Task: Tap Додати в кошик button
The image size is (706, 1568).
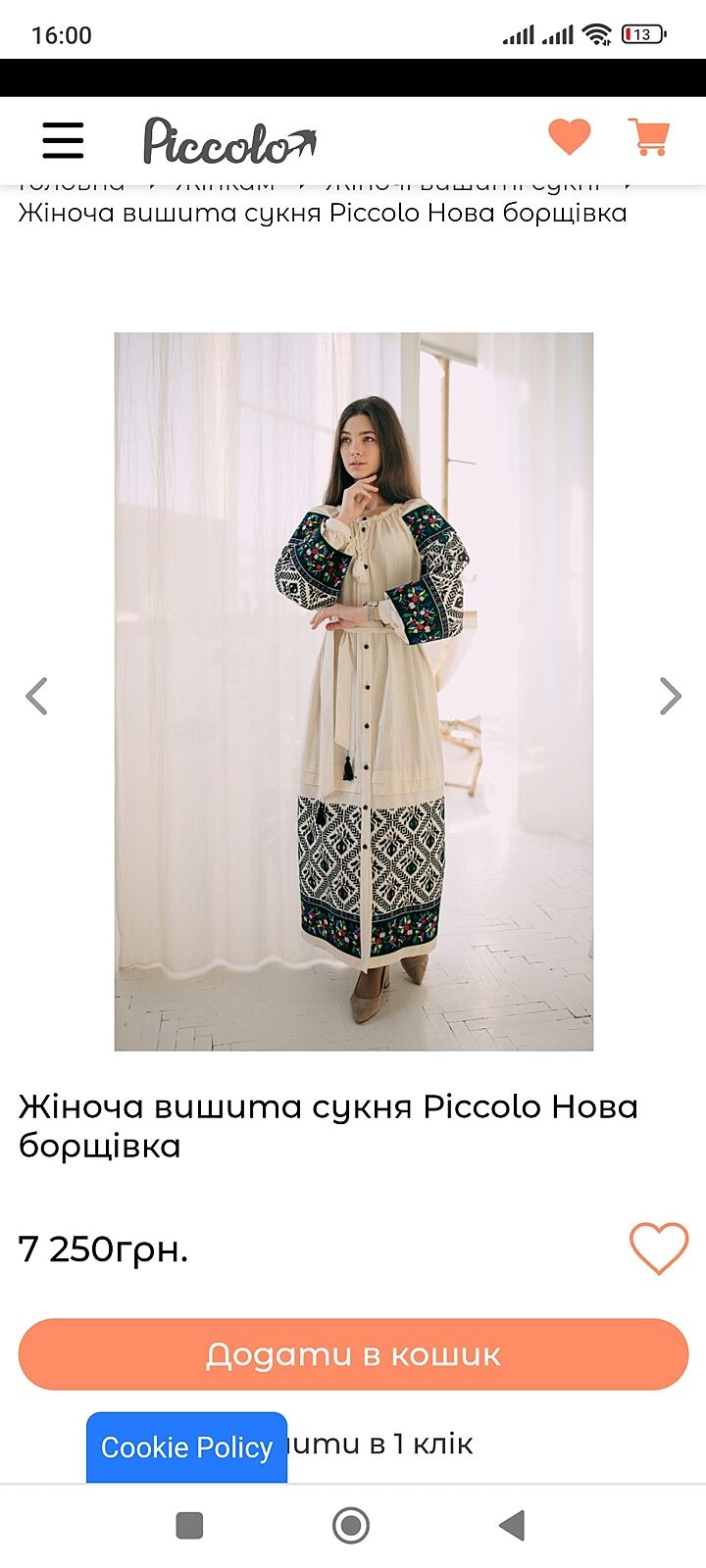Action: [353, 1354]
